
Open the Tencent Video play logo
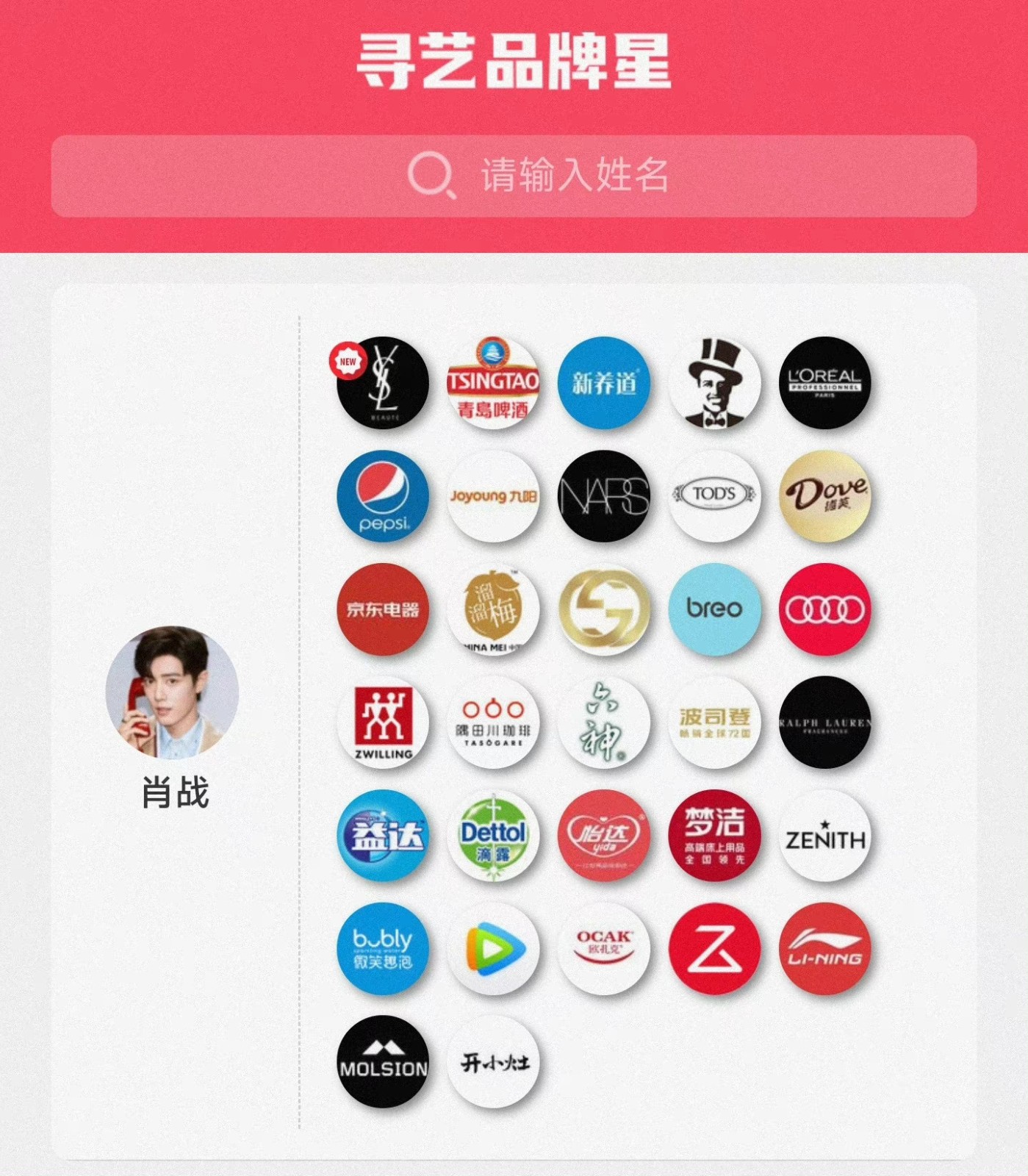495,950
